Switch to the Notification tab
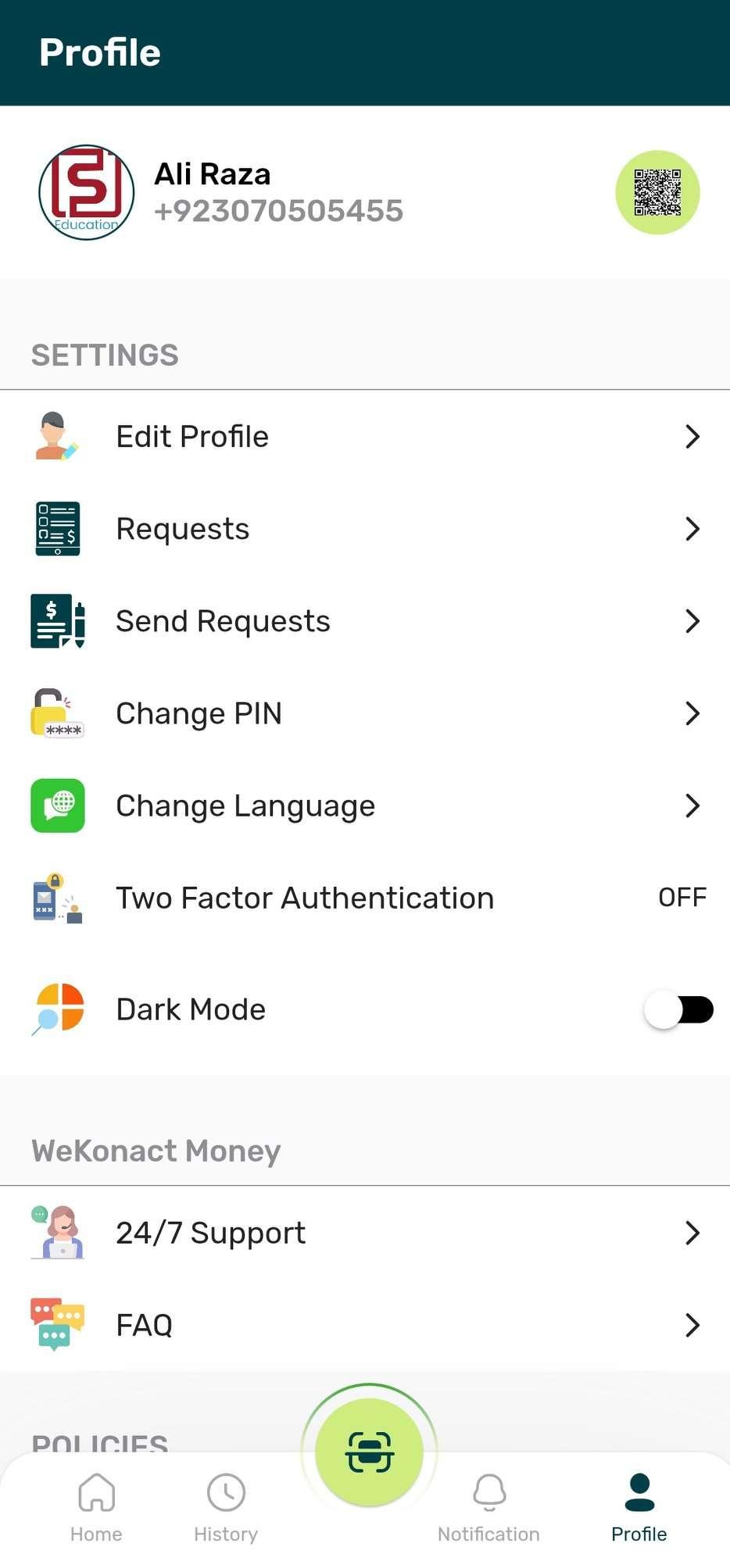The width and height of the screenshot is (730, 1568). (488, 1508)
